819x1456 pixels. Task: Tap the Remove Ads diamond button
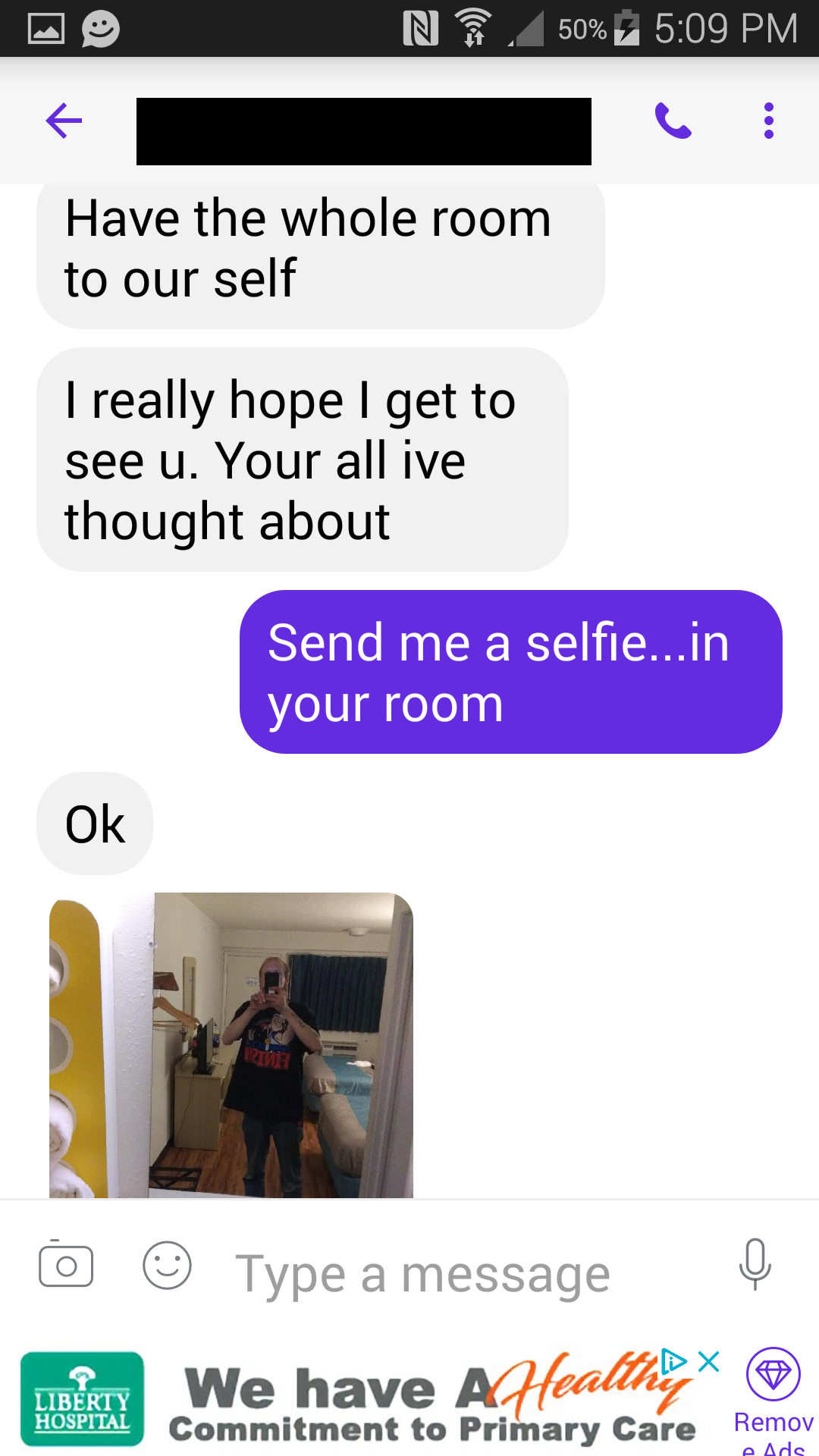(x=773, y=1374)
